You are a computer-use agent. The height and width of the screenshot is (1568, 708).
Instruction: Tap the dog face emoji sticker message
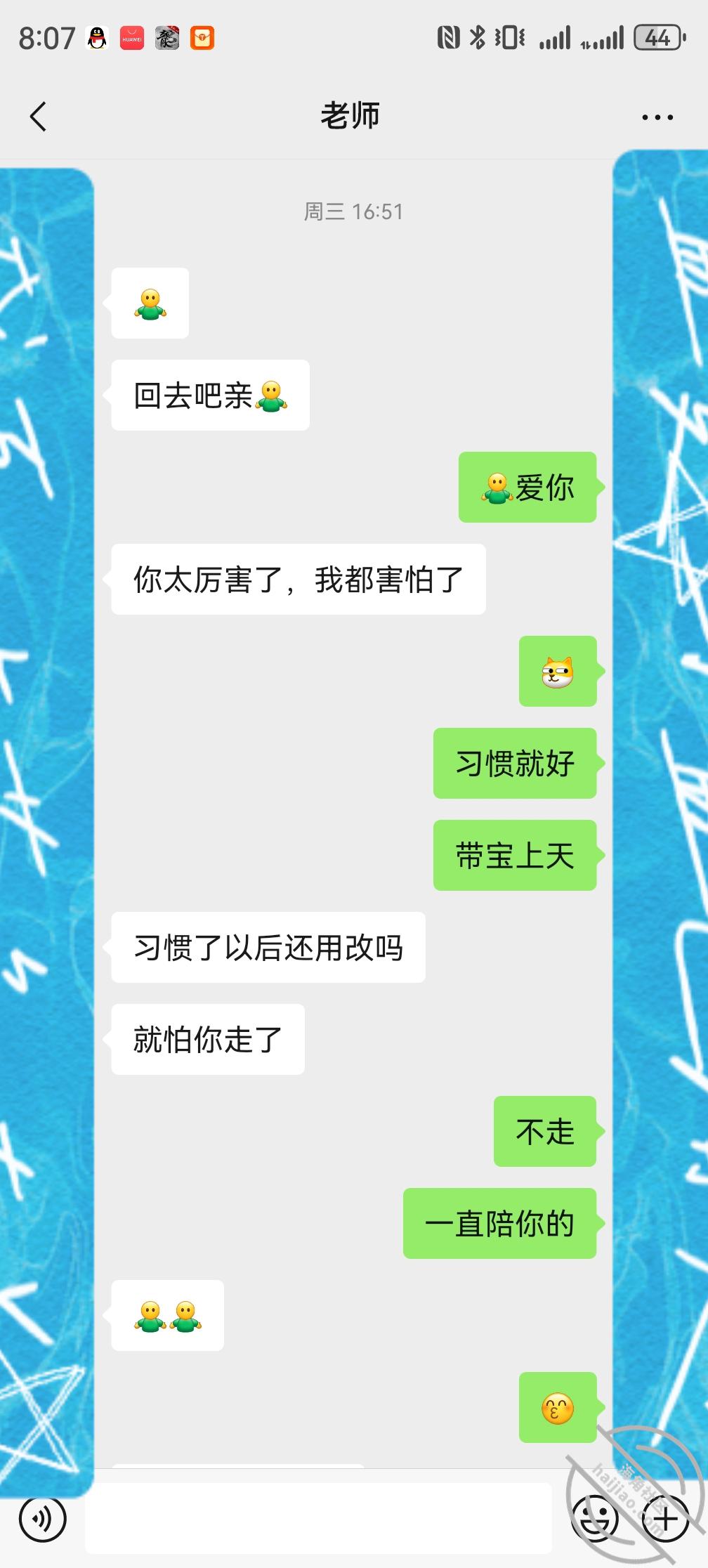(x=557, y=673)
